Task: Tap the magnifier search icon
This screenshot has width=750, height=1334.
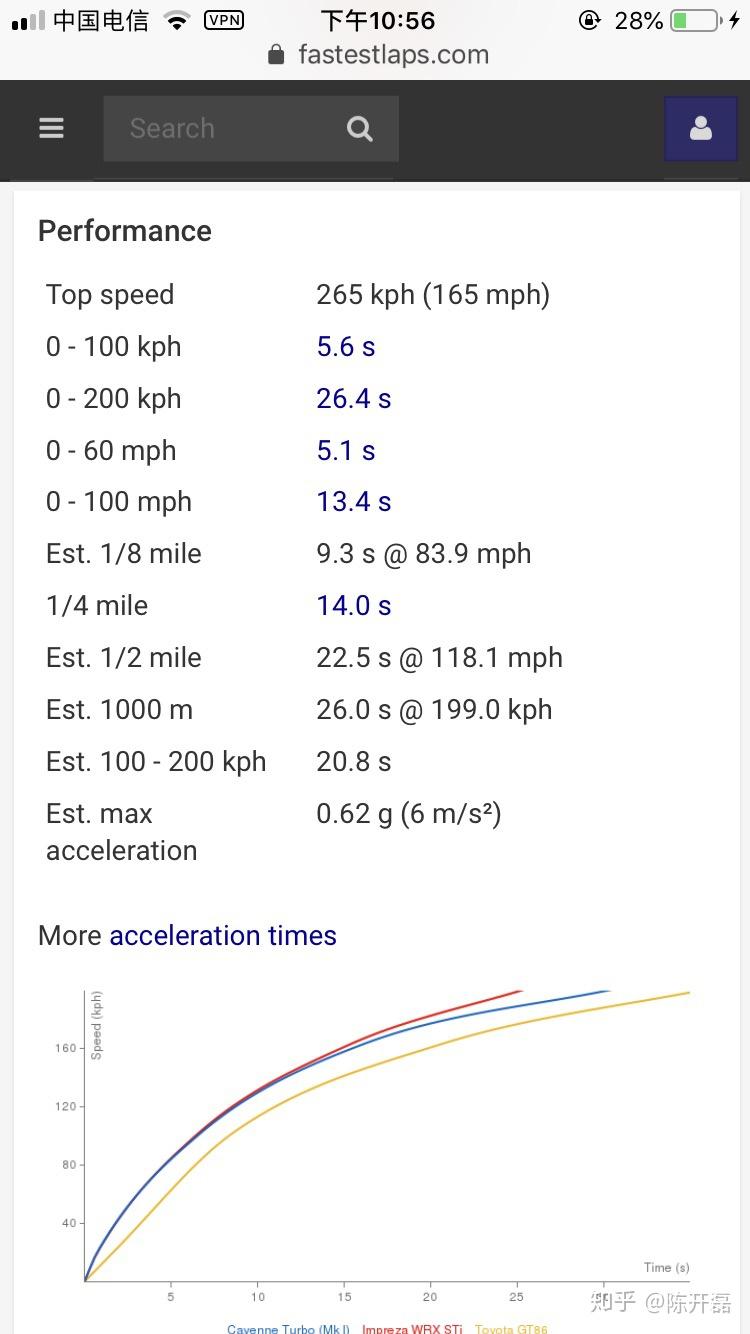Action: click(x=359, y=128)
